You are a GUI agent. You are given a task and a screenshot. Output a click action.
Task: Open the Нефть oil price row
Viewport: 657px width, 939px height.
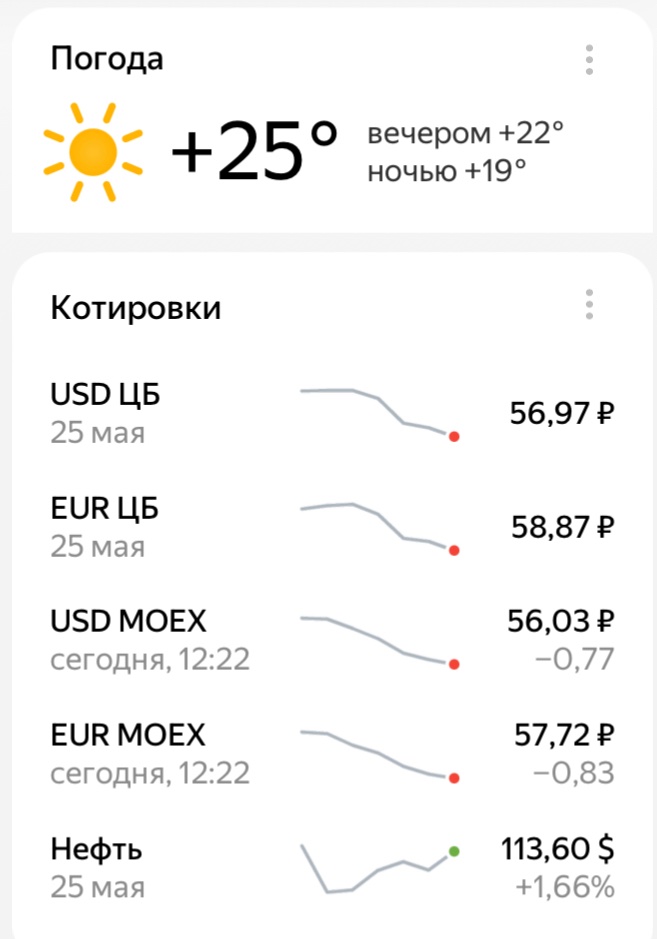coord(330,868)
